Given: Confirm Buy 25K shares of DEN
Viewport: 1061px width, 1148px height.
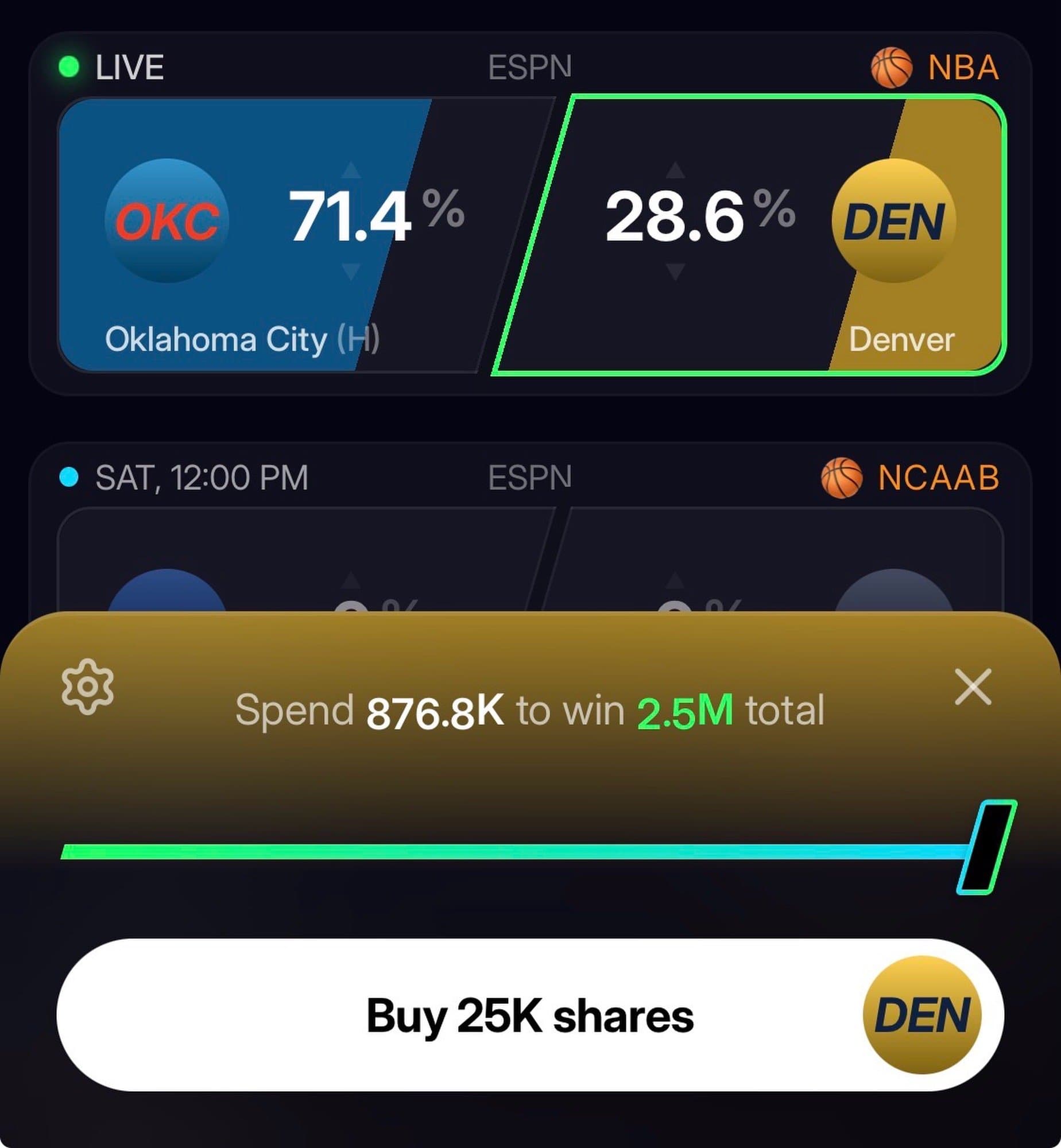Looking at the screenshot, I should pos(529,1015).
